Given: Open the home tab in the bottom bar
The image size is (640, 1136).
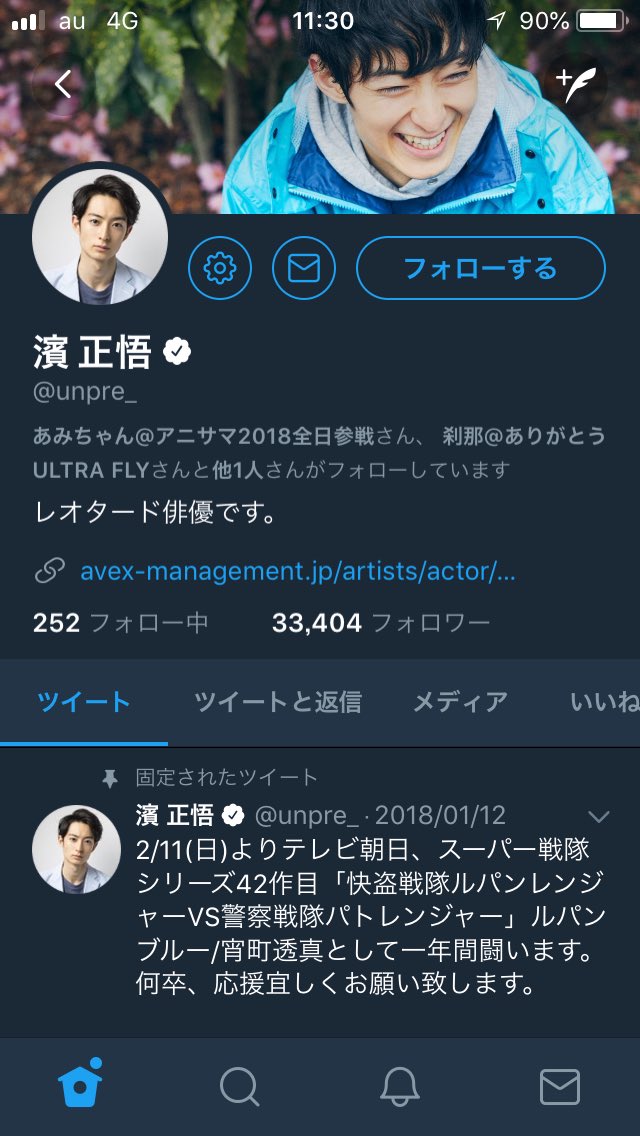Looking at the screenshot, I should click(81, 1086).
